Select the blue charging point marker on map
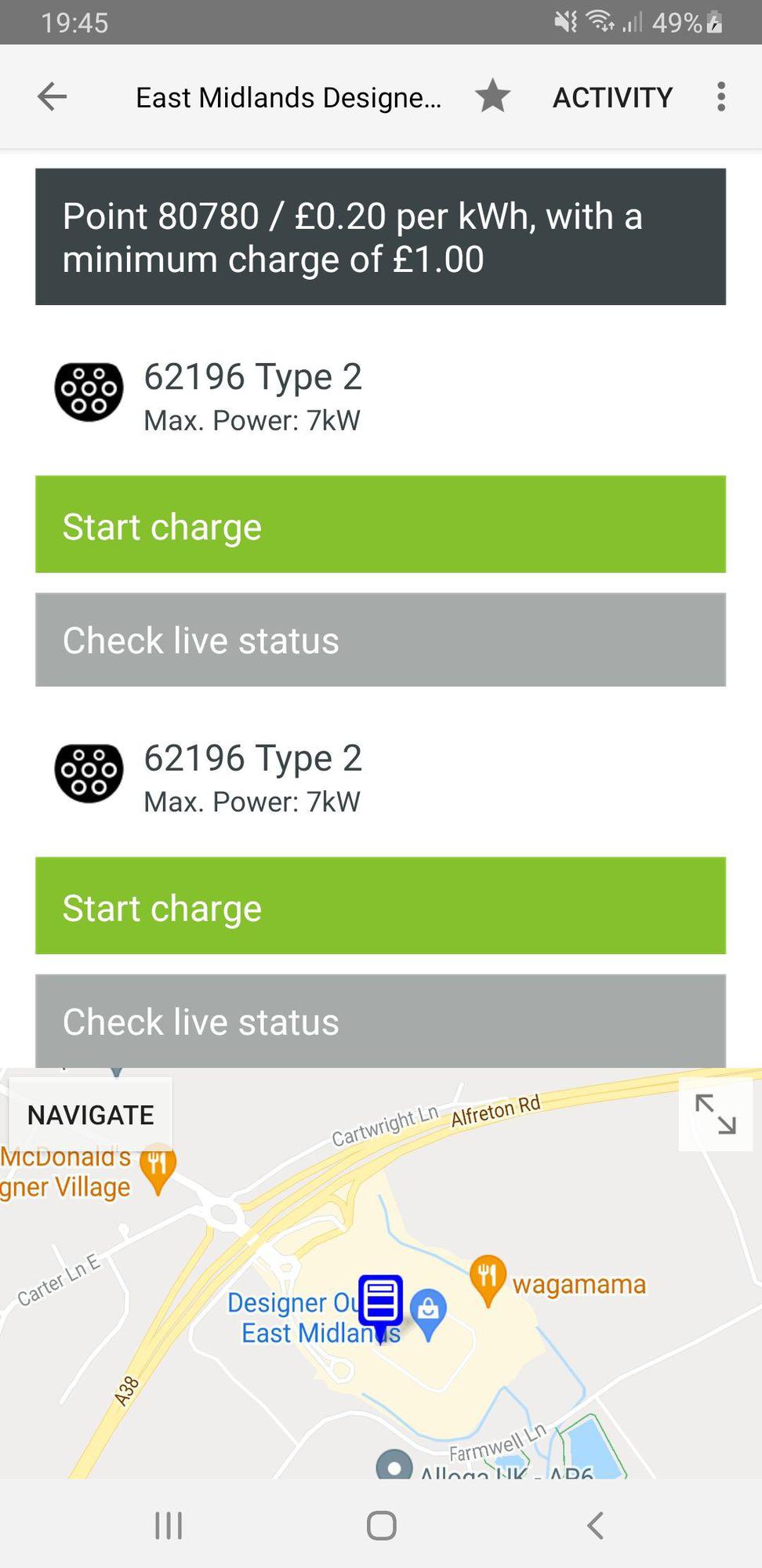762x1568 pixels. coord(380,1303)
